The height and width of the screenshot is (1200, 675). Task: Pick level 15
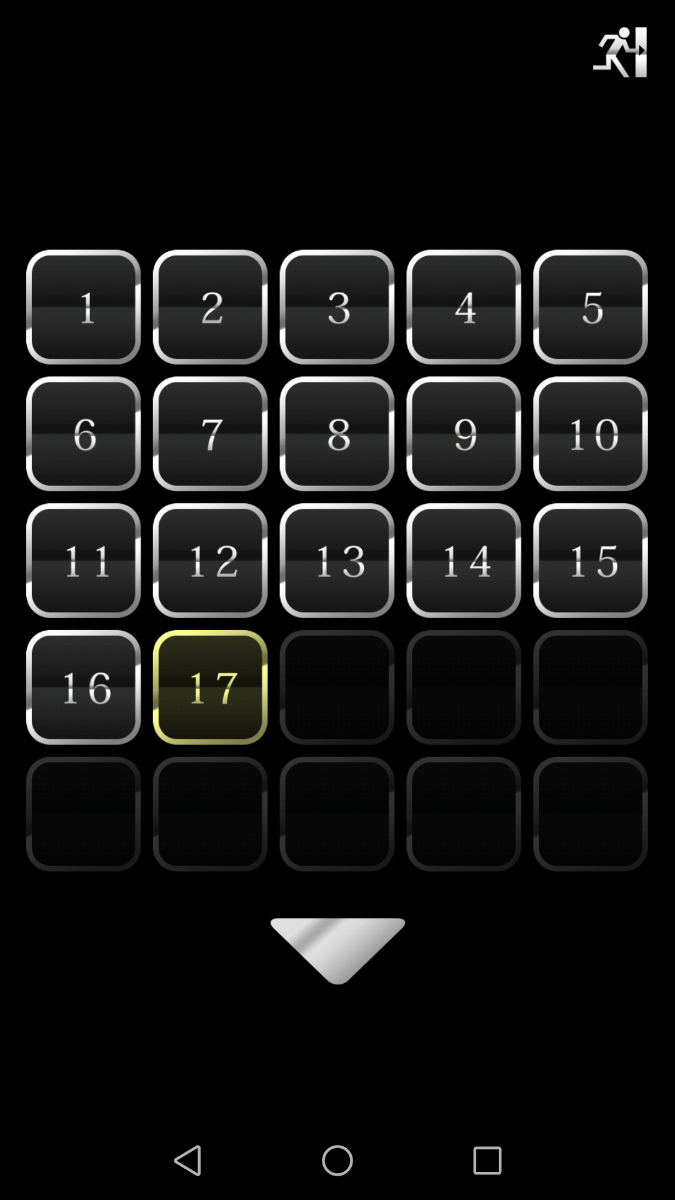pos(590,561)
